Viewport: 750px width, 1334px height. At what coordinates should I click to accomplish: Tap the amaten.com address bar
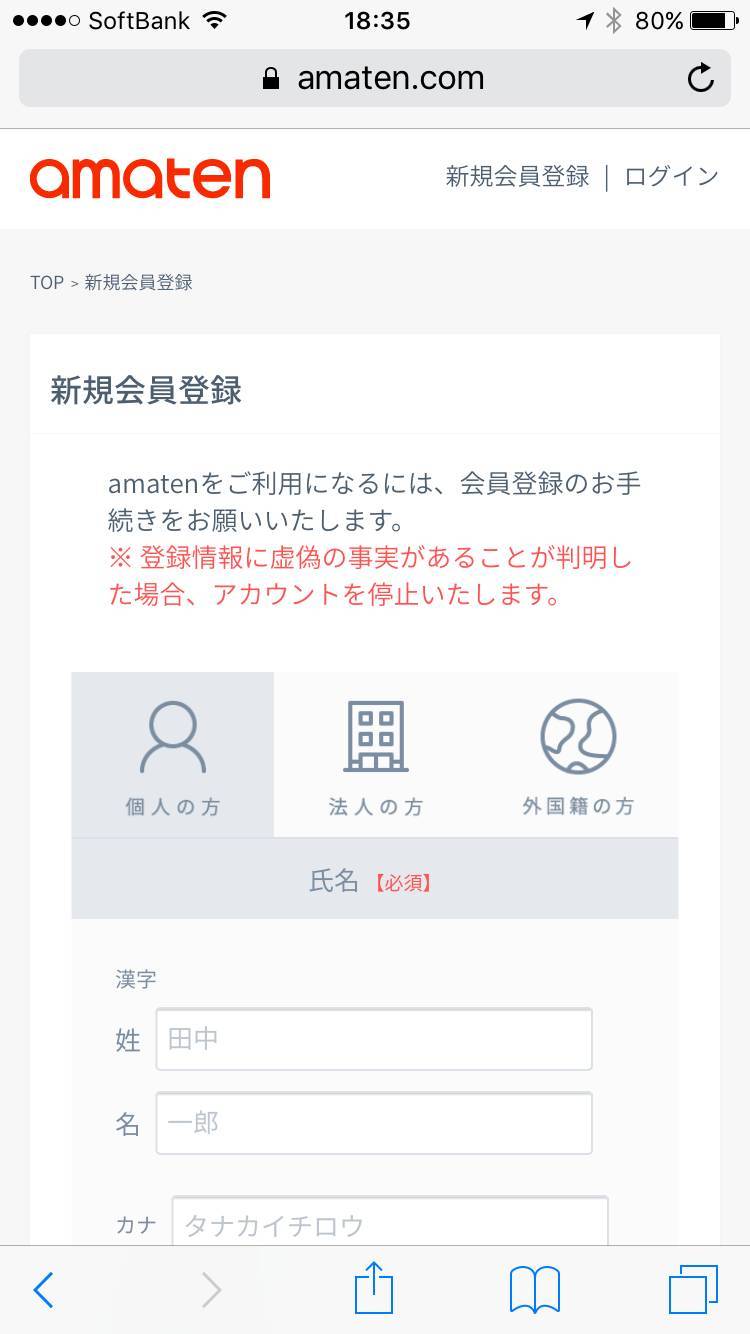pos(374,78)
